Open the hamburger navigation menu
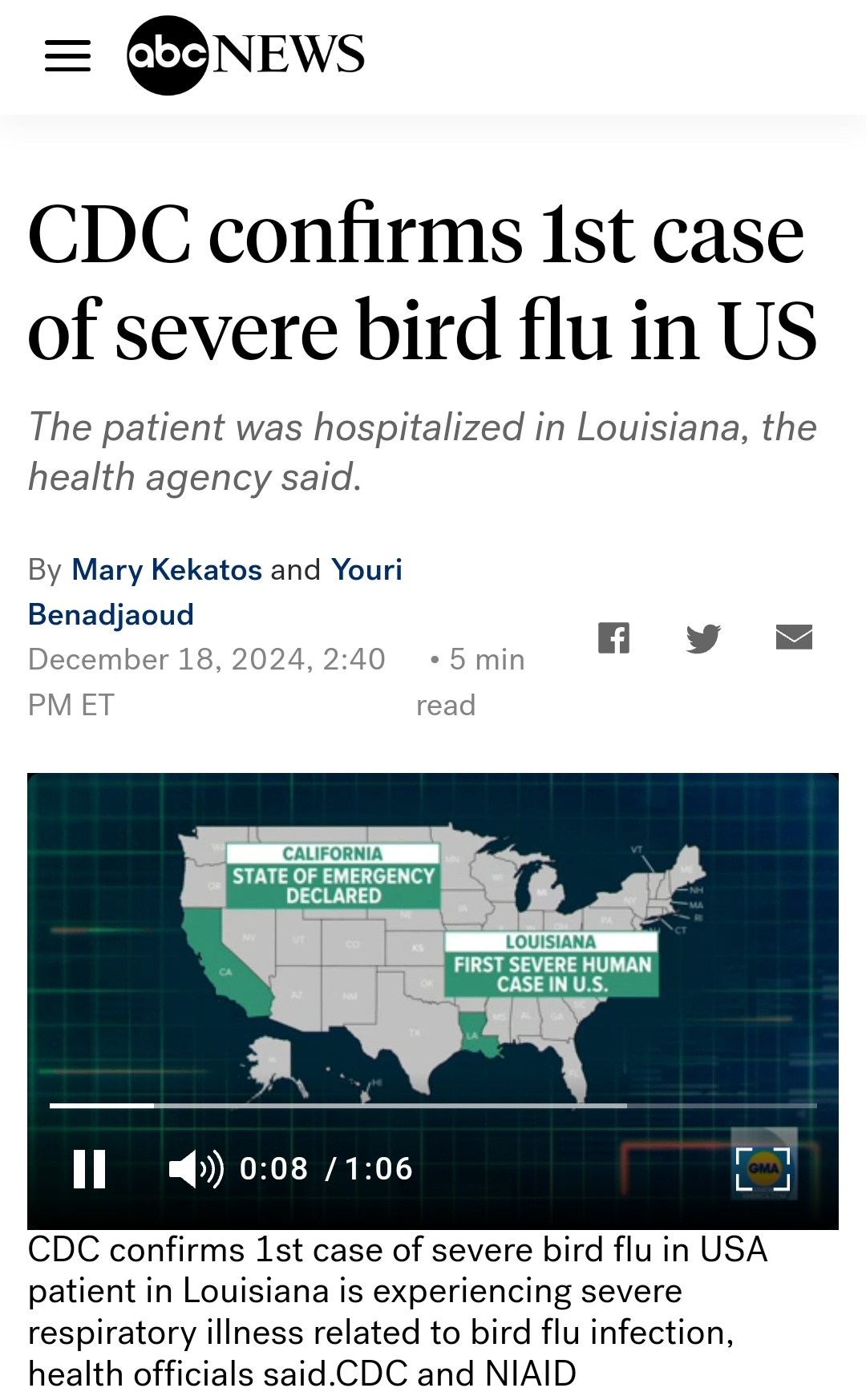The width and height of the screenshot is (866, 1400). [67, 55]
